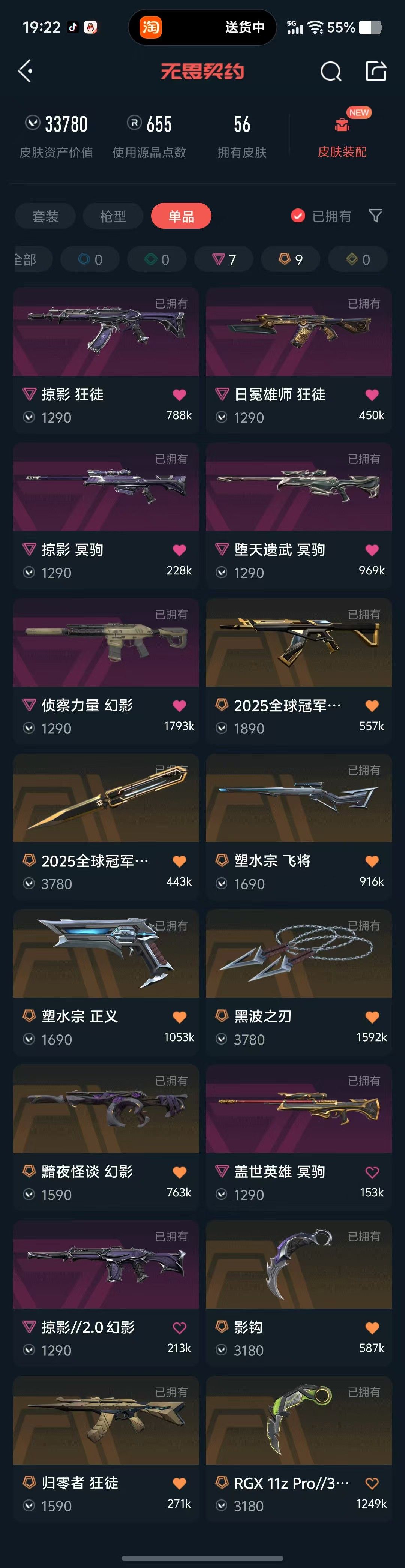Filter by orange tier with 9 skins
The width and height of the screenshot is (405, 1568).
tap(291, 260)
